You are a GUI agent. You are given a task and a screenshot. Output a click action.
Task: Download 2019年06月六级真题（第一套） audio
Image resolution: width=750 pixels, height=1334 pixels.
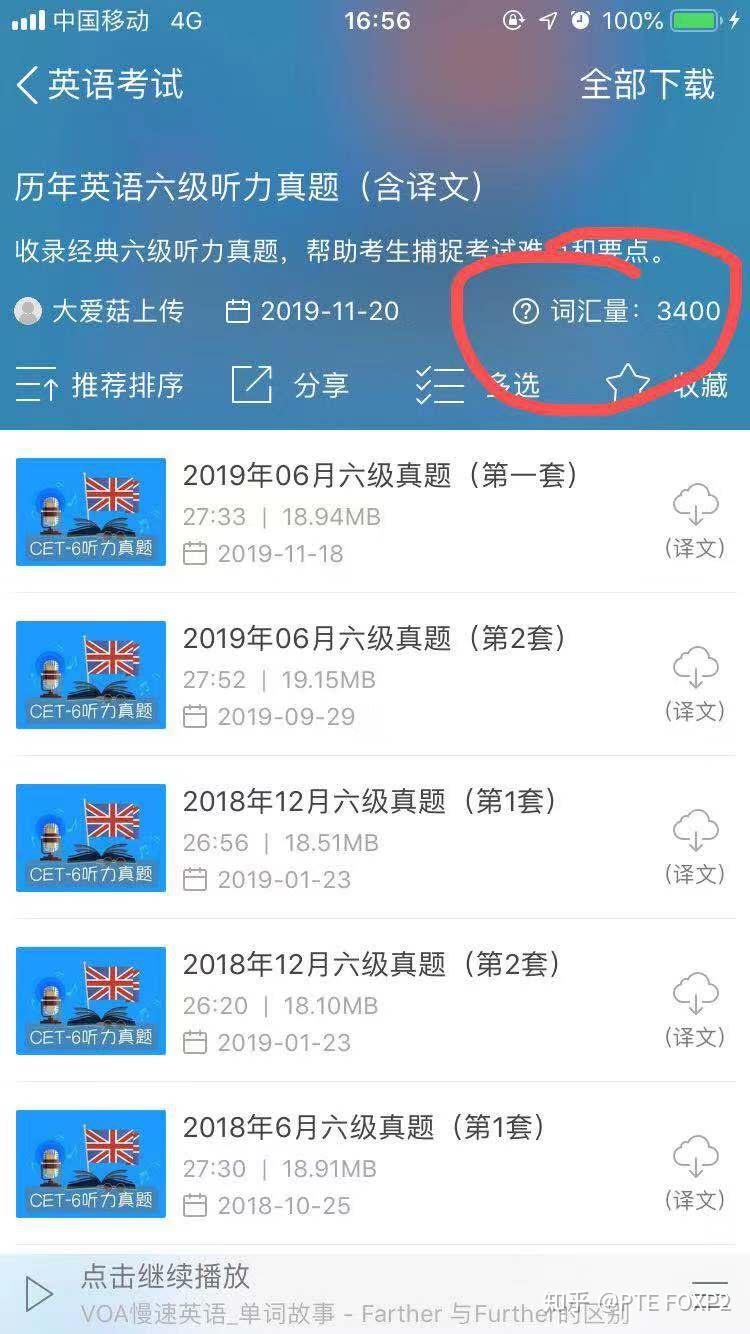click(x=695, y=520)
